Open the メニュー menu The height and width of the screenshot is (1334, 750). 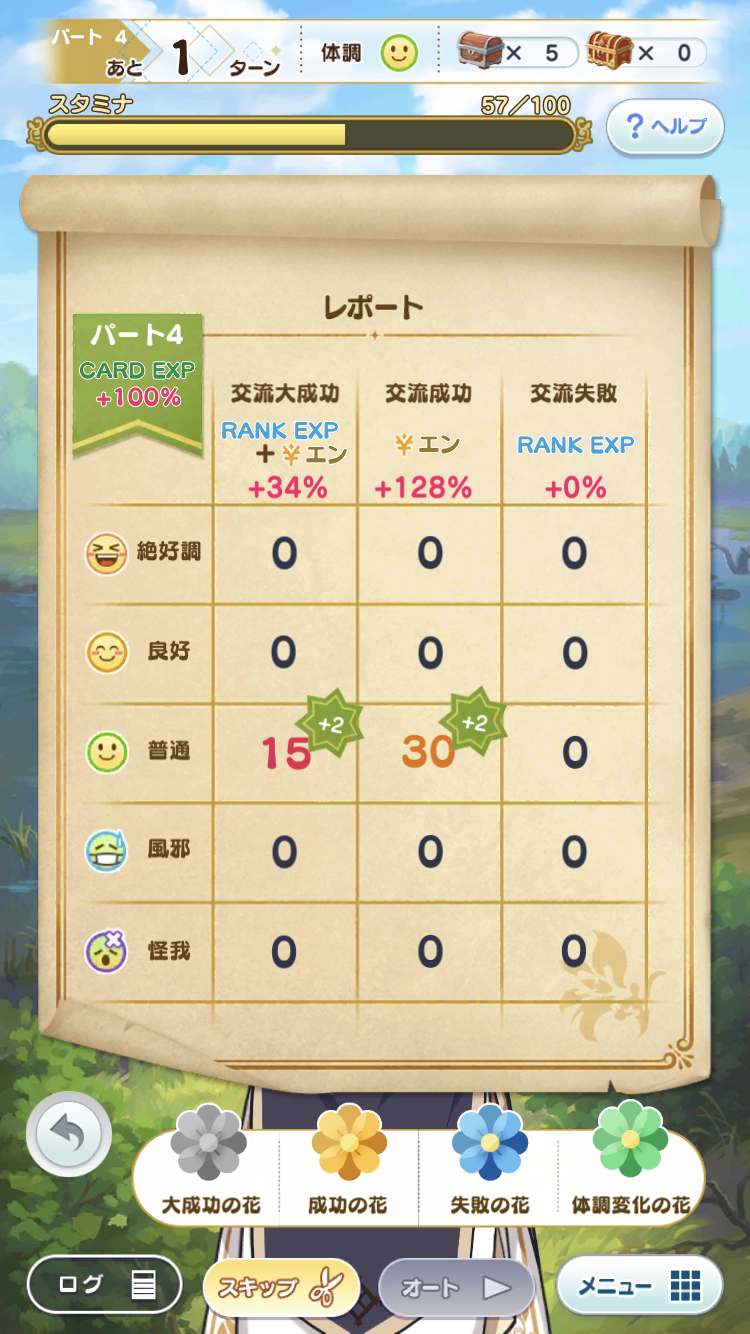[x=639, y=1285]
